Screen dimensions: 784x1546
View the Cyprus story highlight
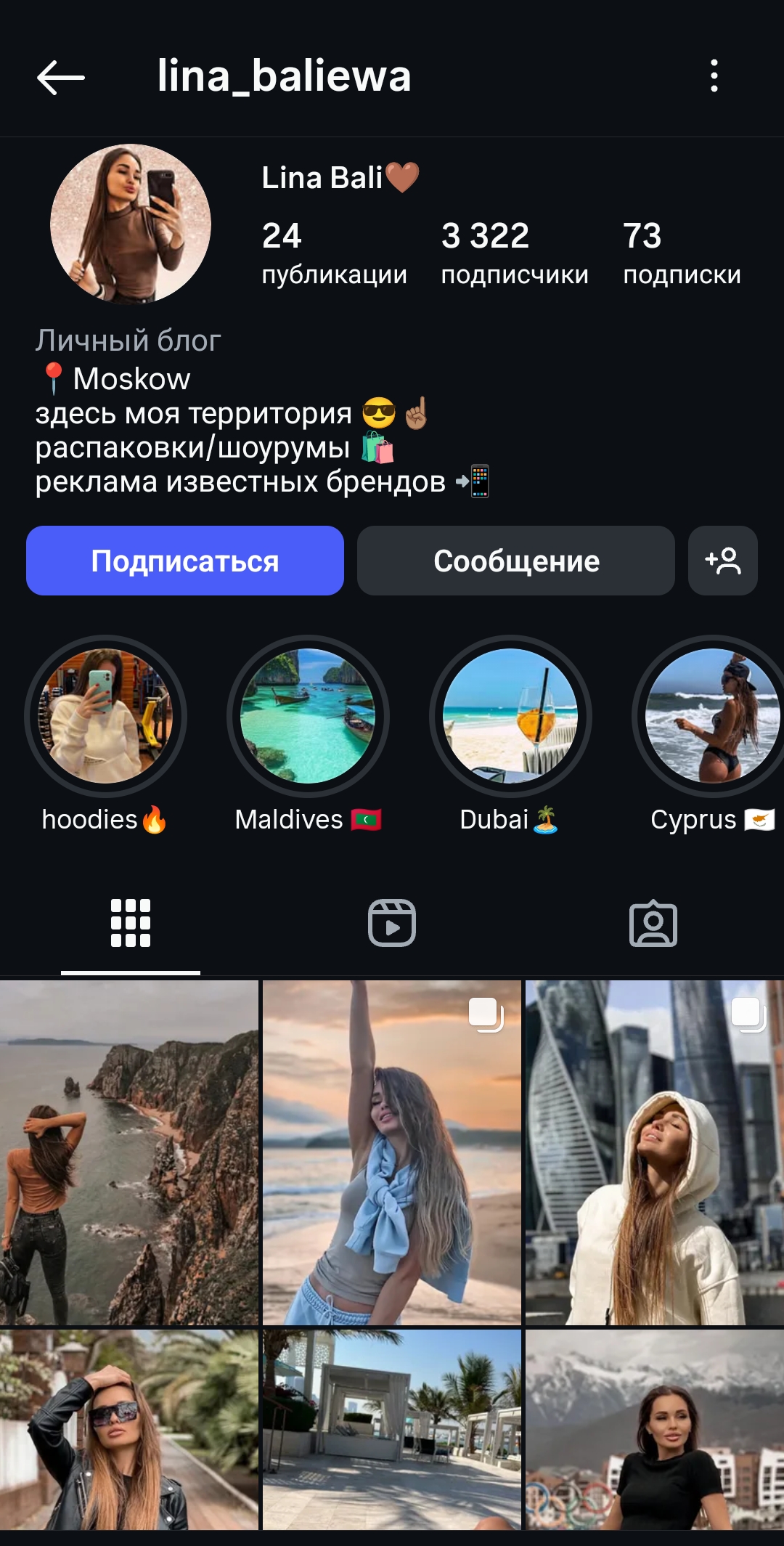pyautogui.click(x=713, y=716)
